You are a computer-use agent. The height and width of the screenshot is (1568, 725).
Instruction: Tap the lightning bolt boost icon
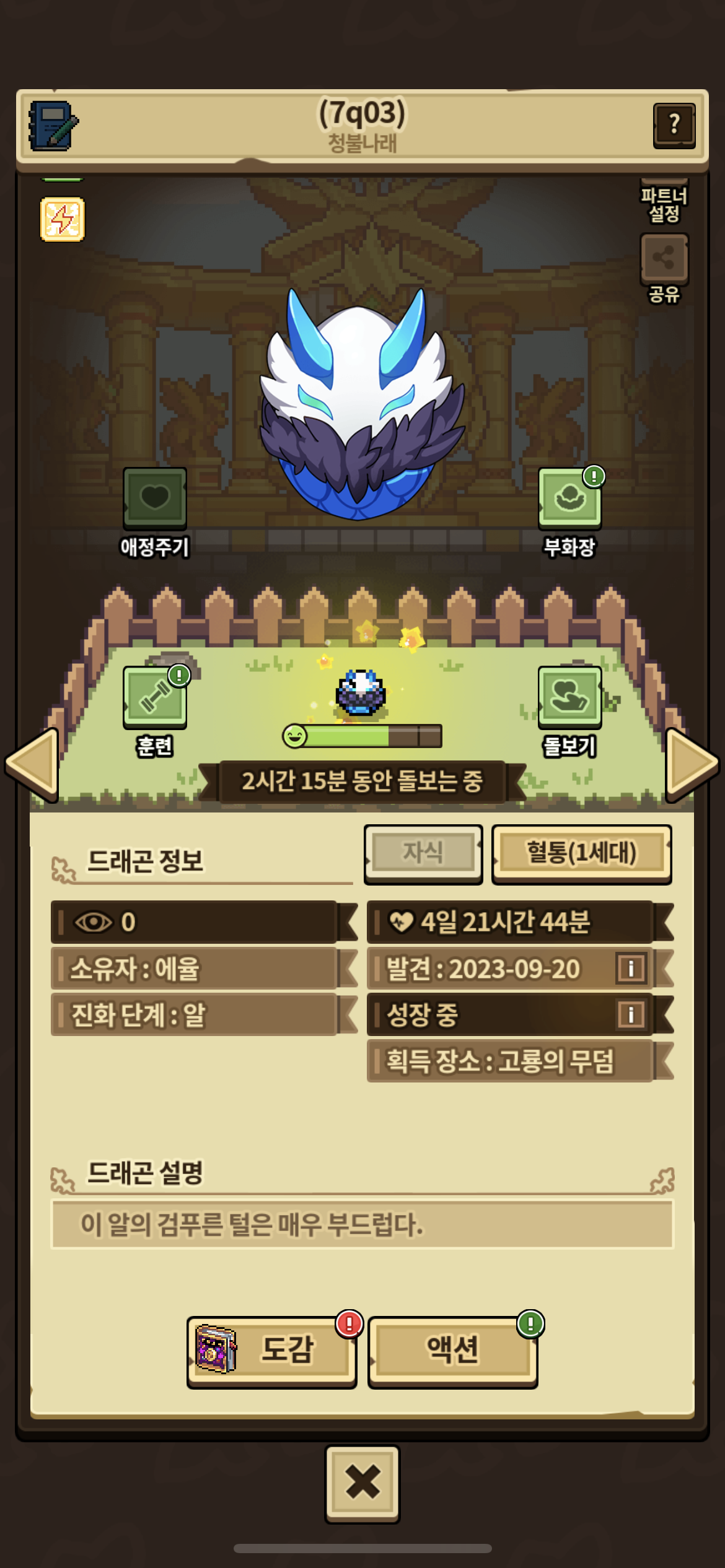pyautogui.click(x=63, y=219)
